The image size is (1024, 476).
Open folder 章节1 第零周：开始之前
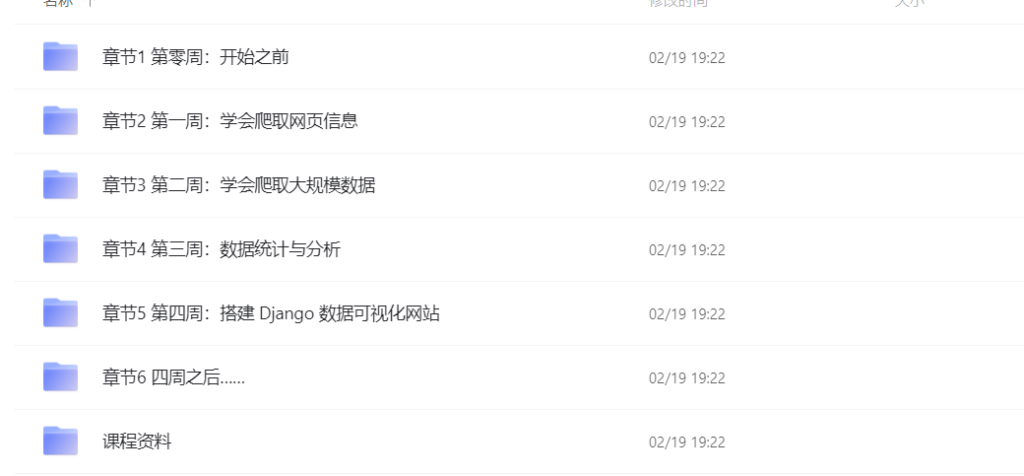point(196,57)
